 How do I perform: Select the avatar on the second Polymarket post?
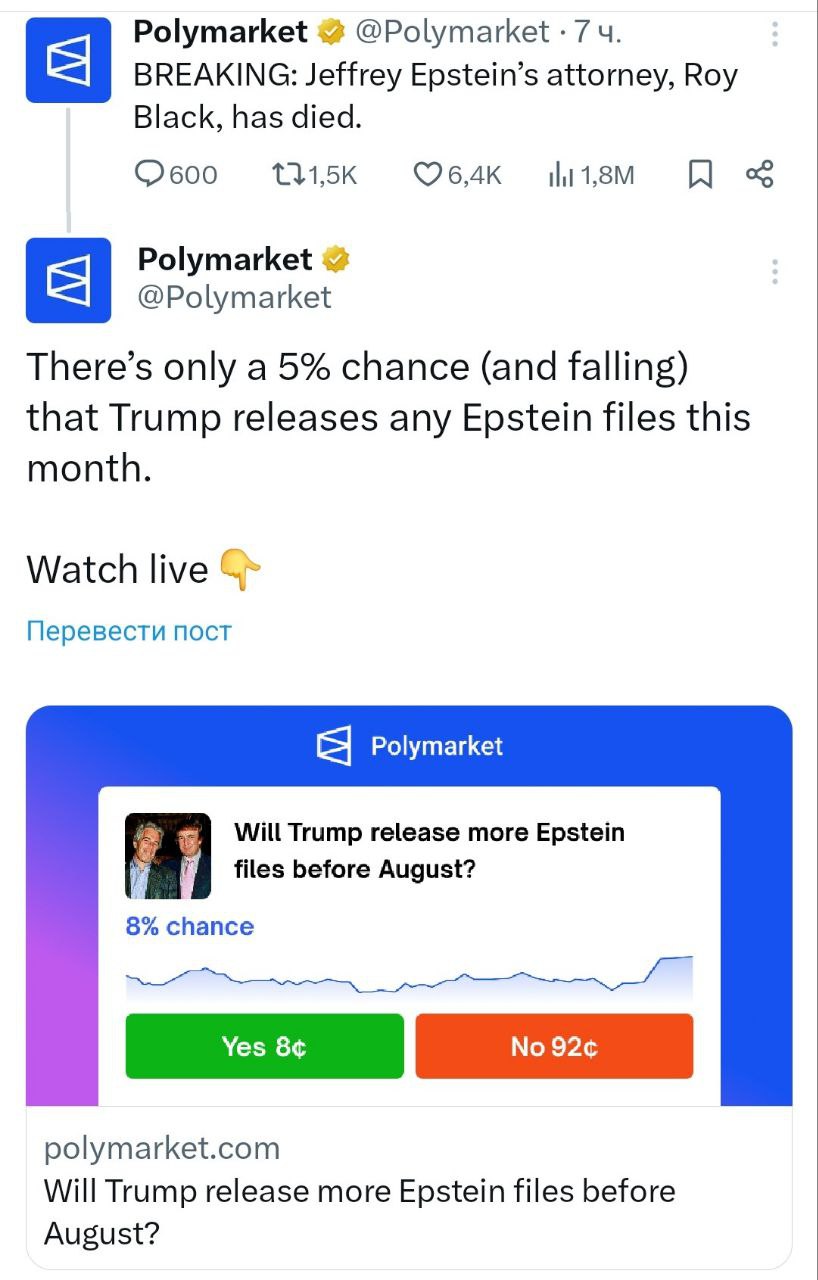[68, 281]
